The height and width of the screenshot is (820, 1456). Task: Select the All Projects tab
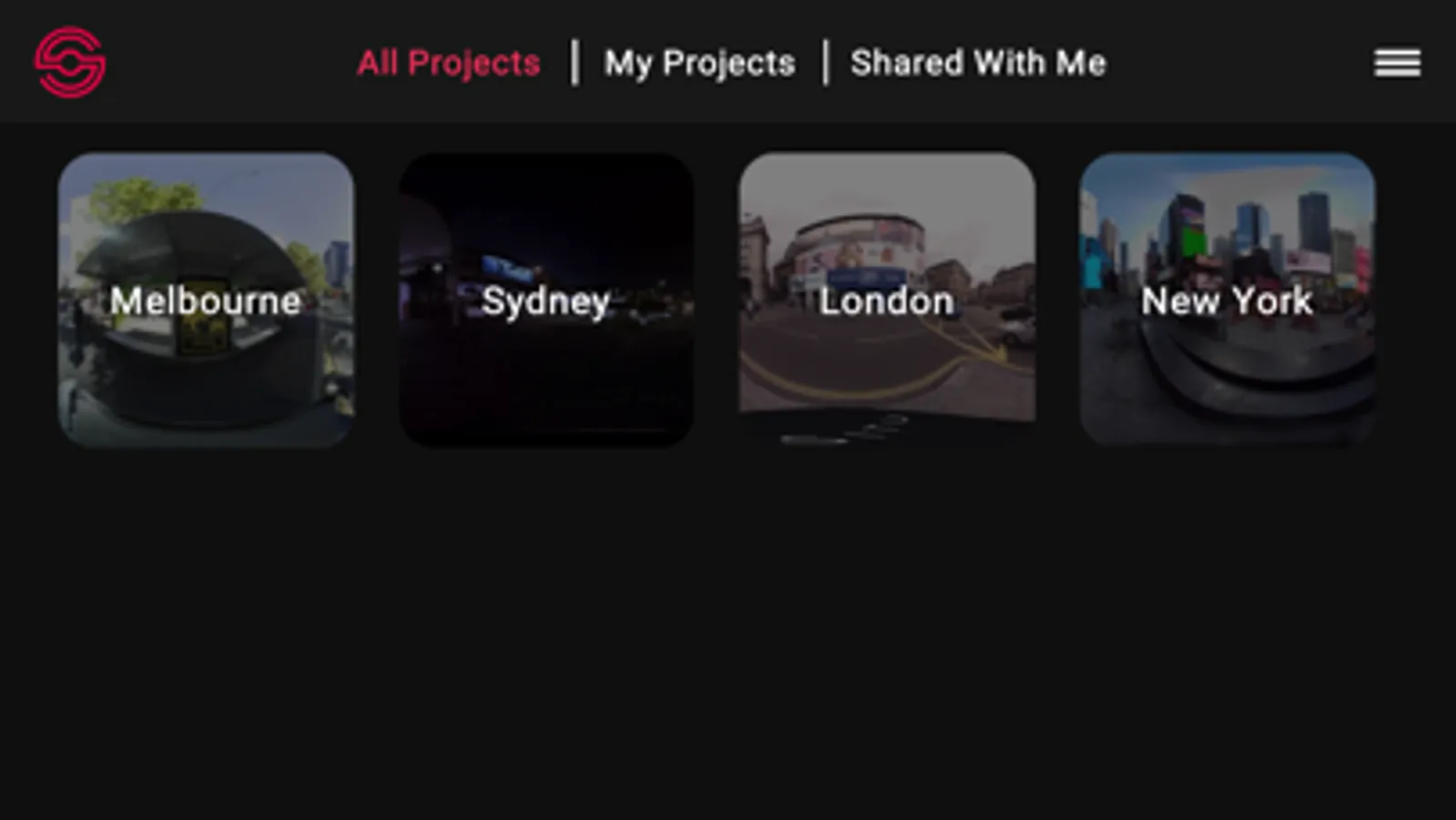(x=448, y=63)
